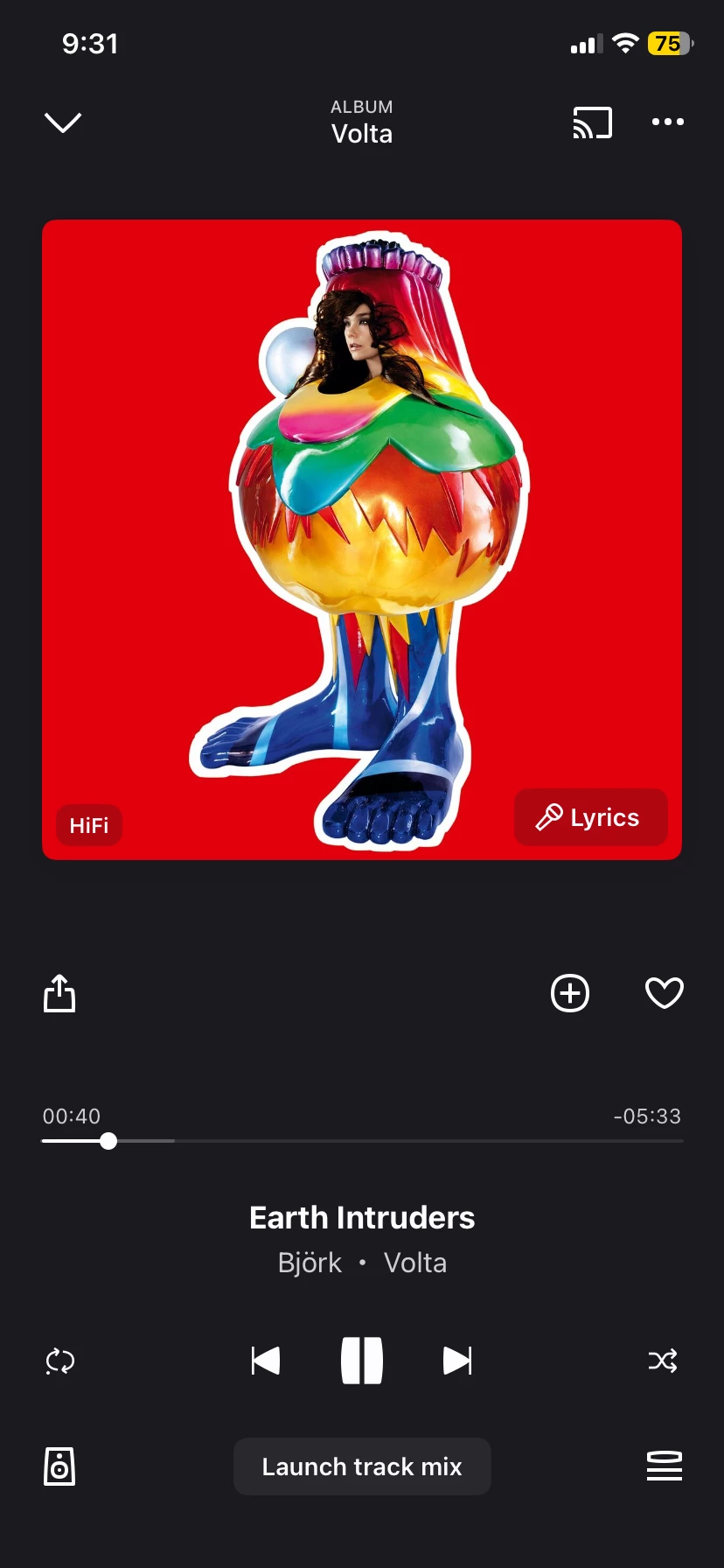
Task: Open the play queue
Action: [x=664, y=1466]
